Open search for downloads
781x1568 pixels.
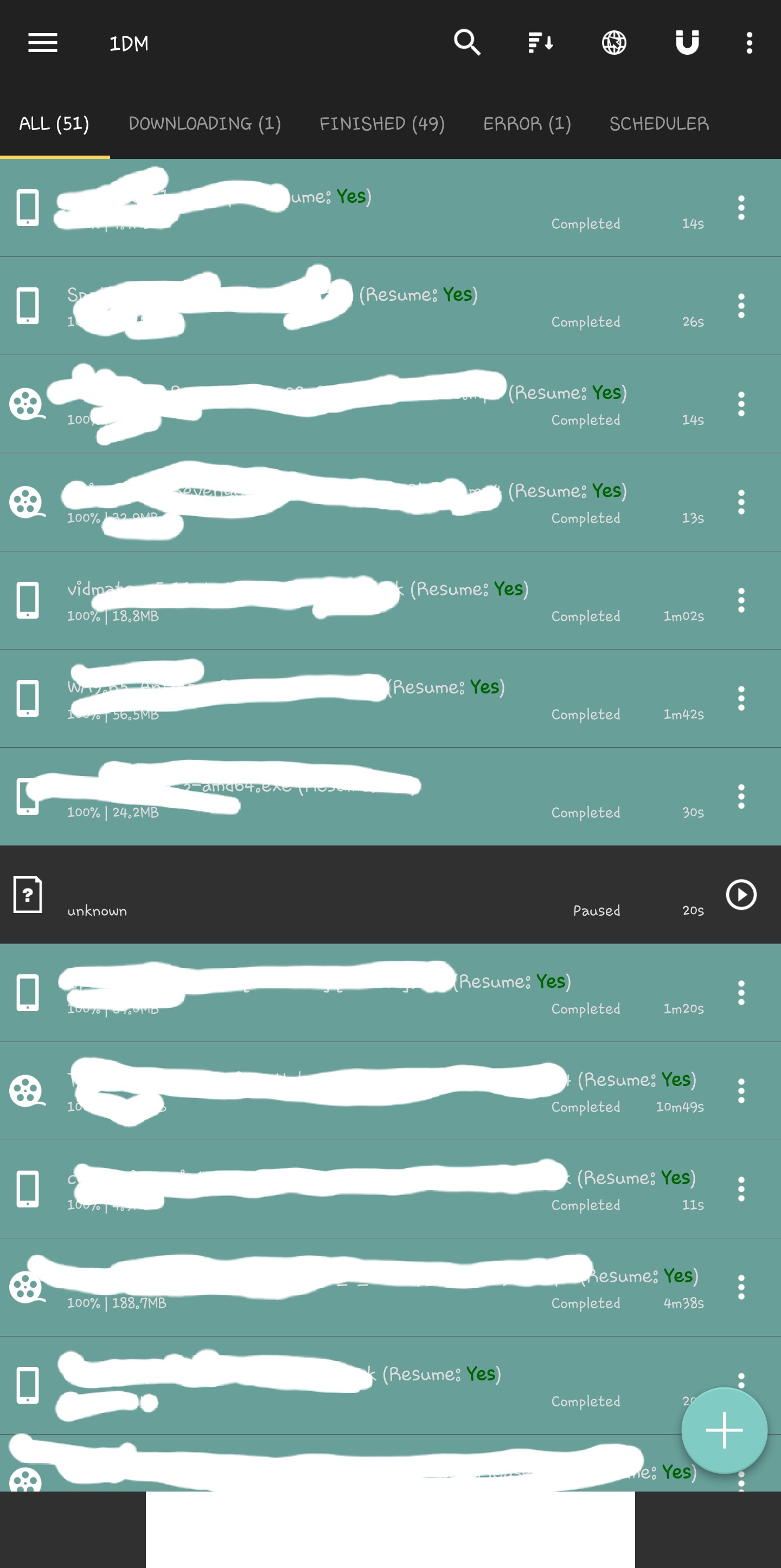click(x=467, y=43)
